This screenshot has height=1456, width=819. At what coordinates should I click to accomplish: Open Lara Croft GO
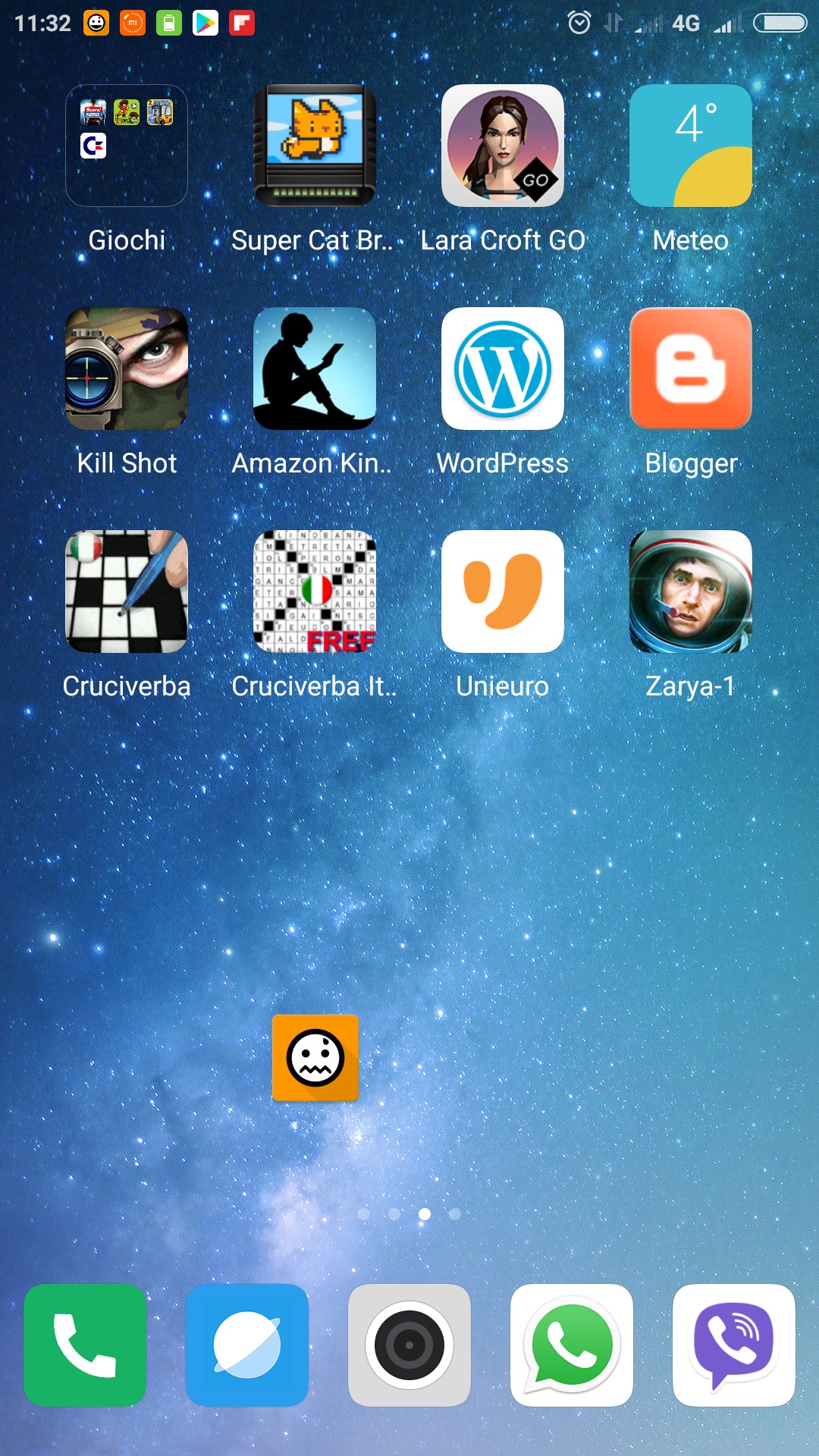(x=503, y=146)
